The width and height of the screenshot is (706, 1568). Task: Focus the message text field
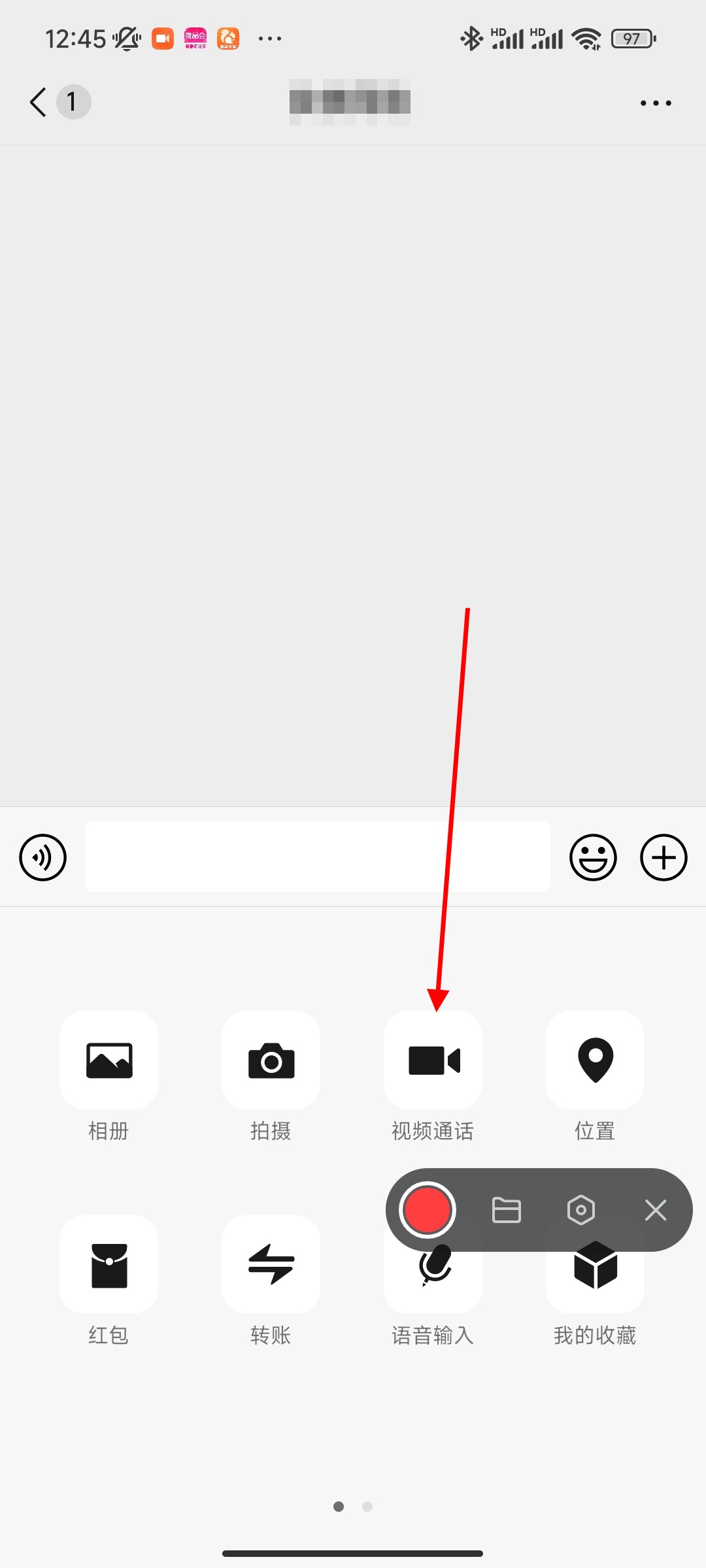[317, 857]
